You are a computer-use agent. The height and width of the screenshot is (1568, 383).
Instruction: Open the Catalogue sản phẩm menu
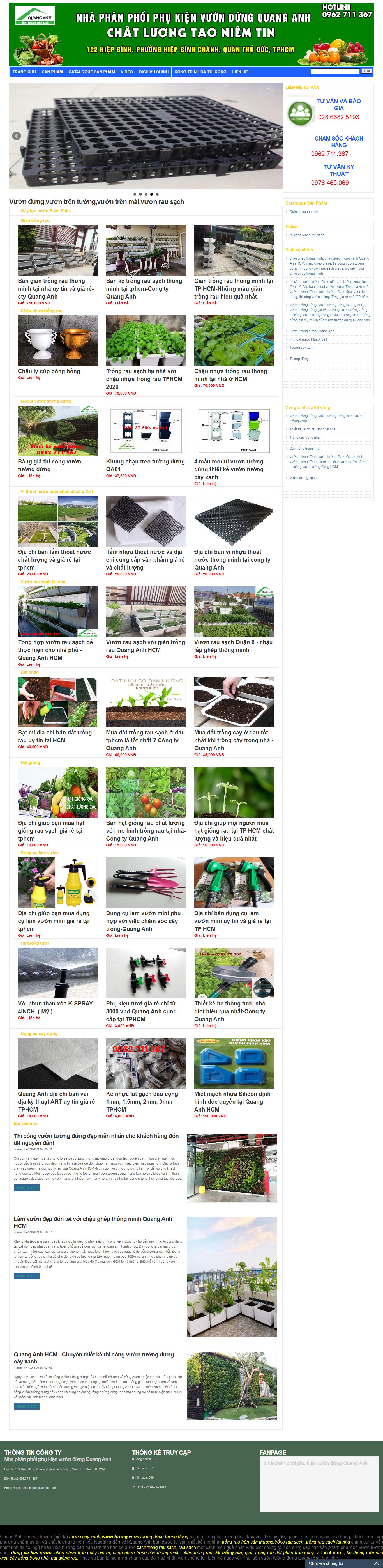pyautogui.click(x=92, y=72)
